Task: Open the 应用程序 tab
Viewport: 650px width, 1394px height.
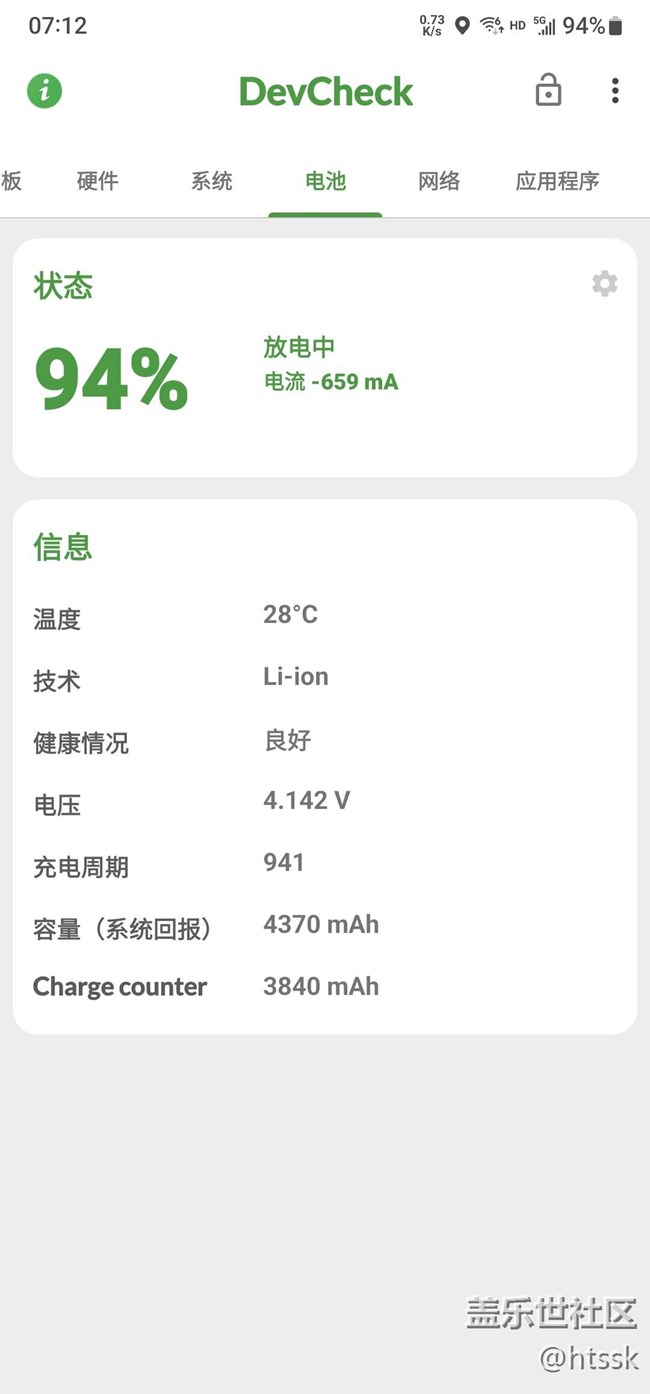Action: 557,181
